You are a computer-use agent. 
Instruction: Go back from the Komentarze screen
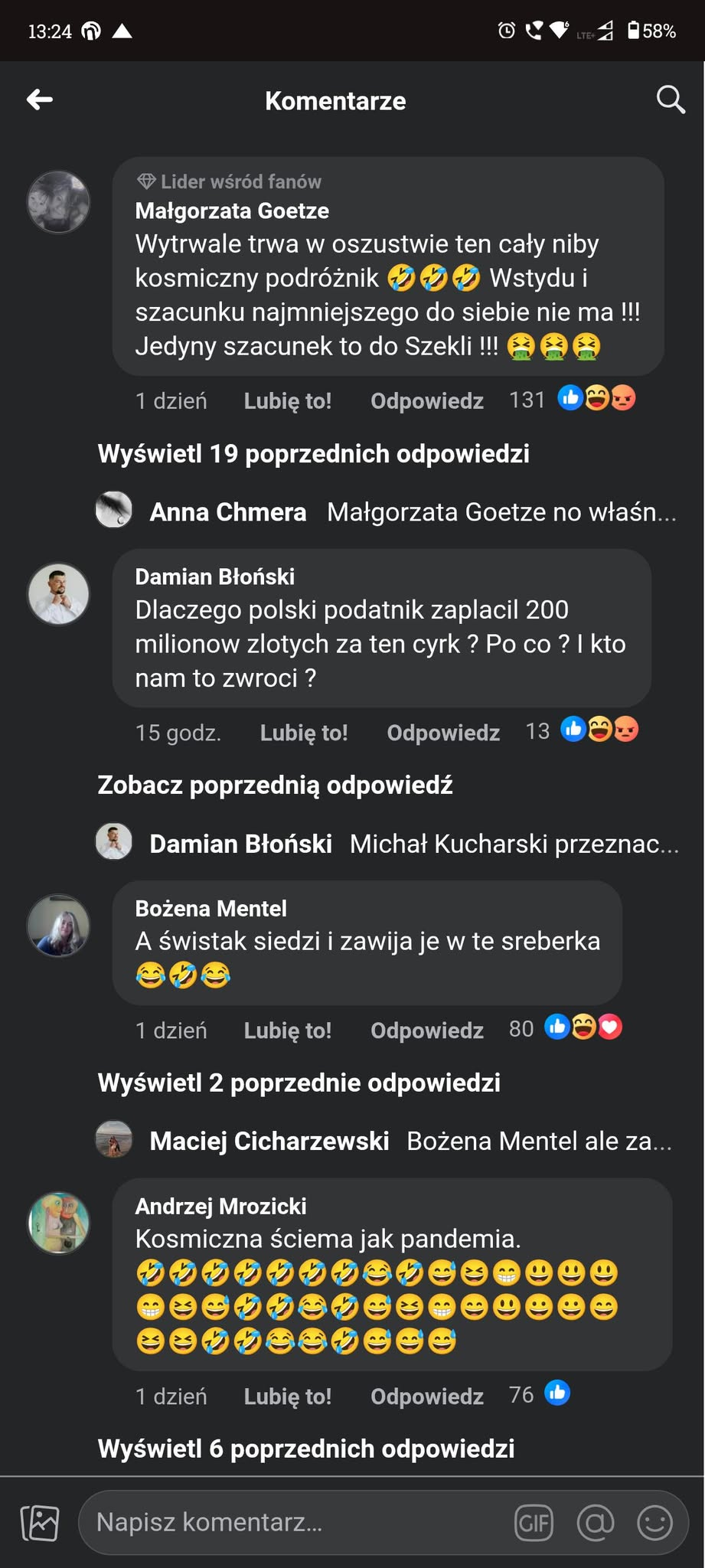(40, 100)
